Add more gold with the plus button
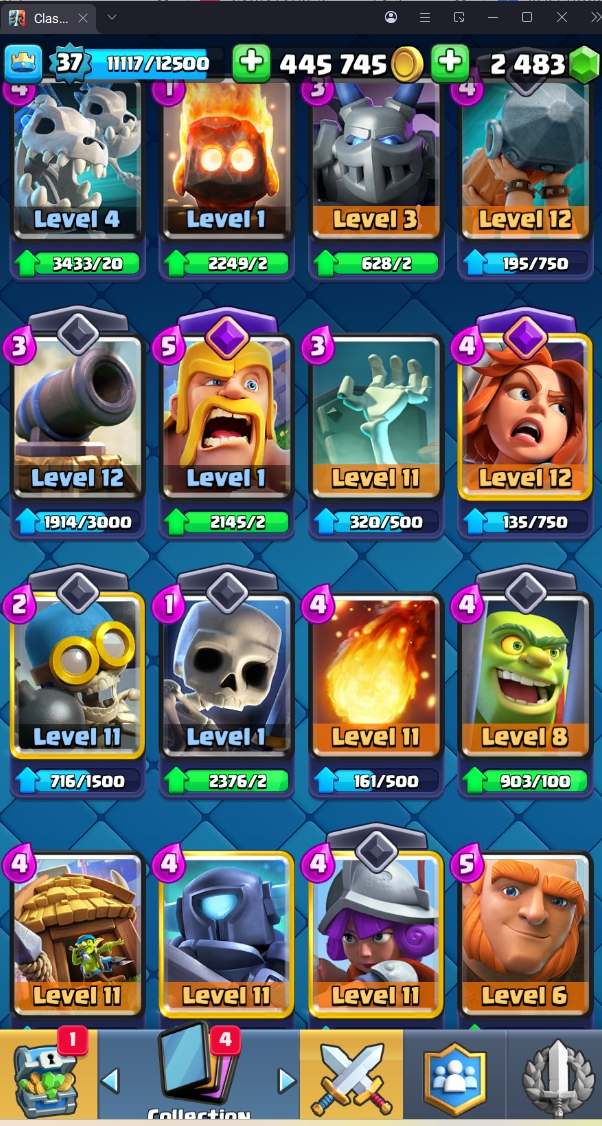The height and width of the screenshot is (1126, 602). pos(251,63)
